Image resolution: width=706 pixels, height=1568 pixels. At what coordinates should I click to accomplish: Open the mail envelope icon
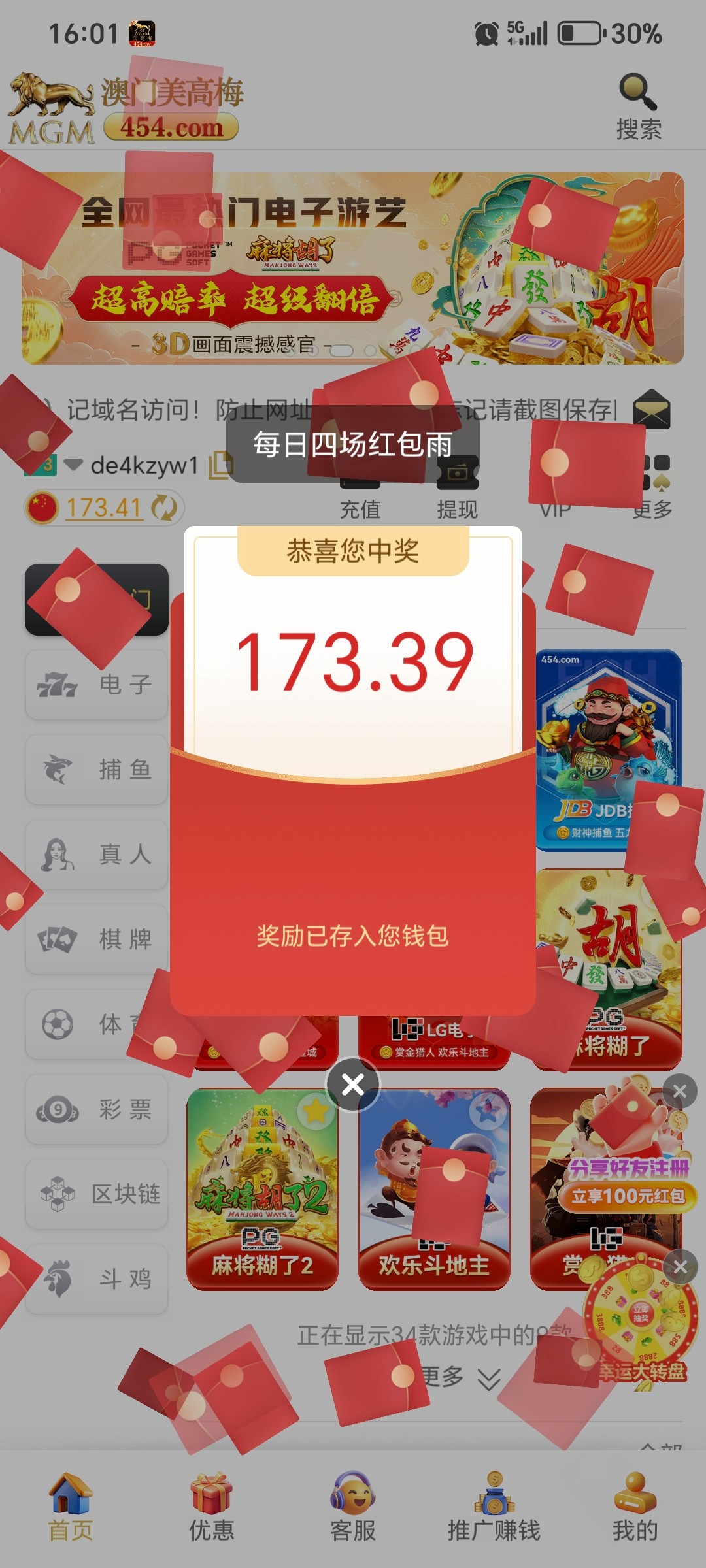coord(652,409)
